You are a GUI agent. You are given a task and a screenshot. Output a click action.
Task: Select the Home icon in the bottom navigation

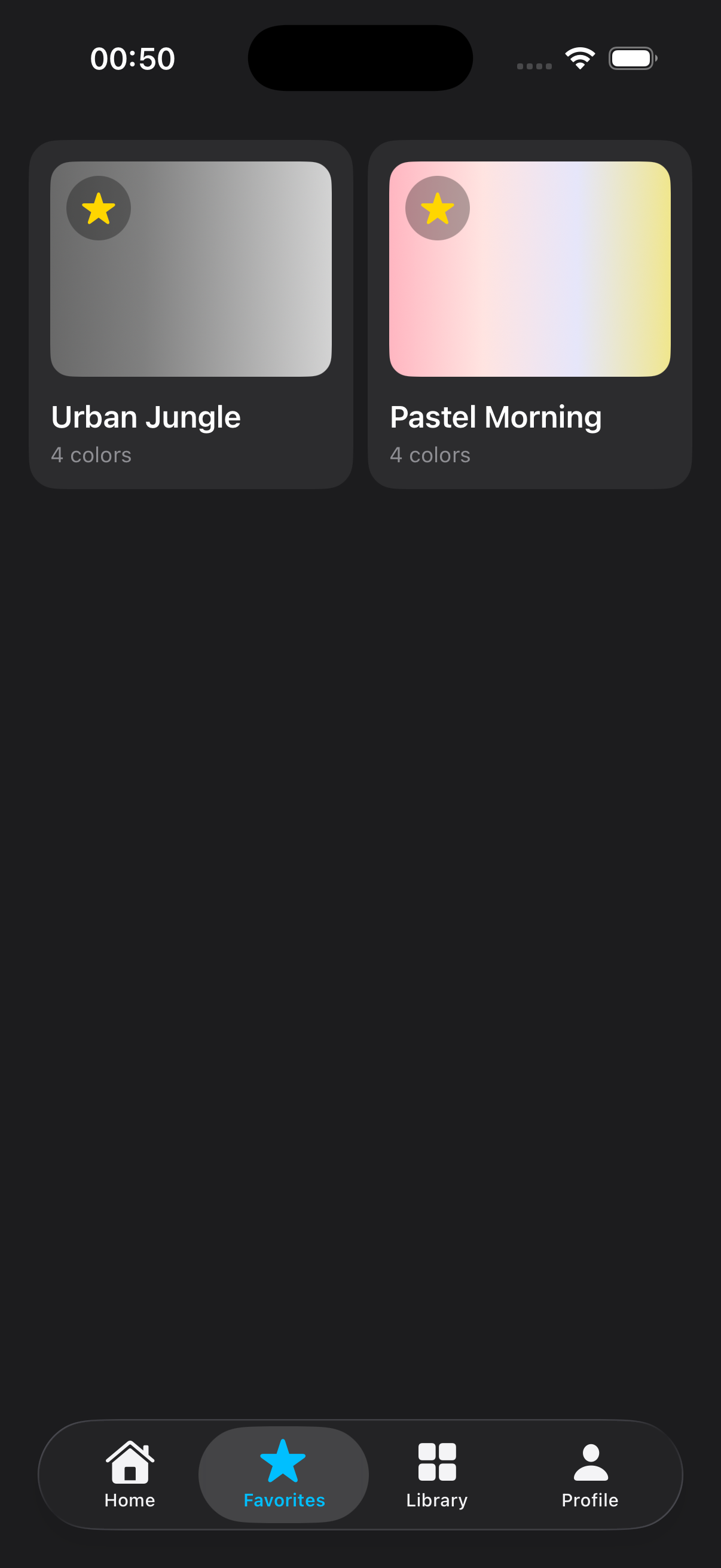[129, 1464]
